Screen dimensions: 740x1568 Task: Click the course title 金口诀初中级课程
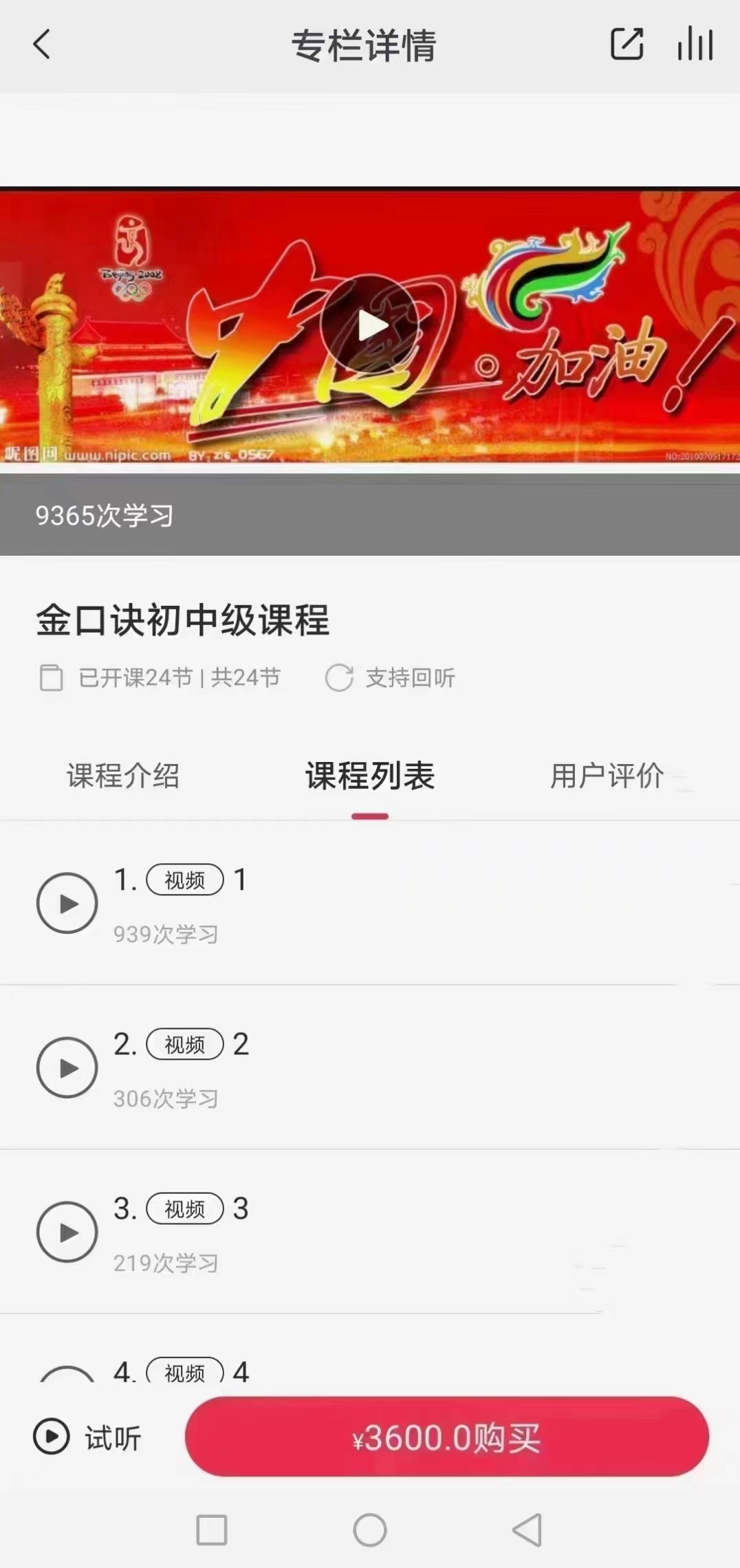[184, 621]
